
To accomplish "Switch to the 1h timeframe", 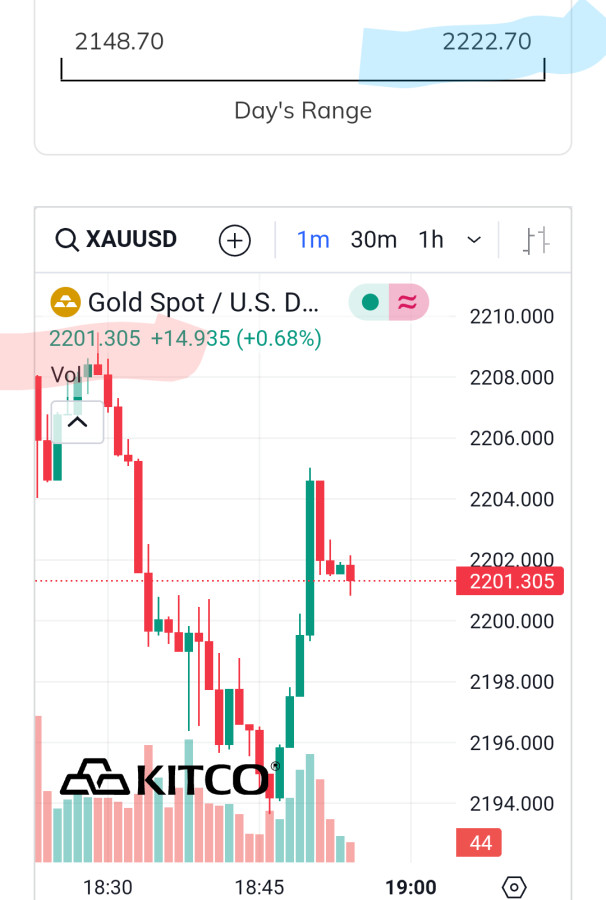I will (431, 240).
